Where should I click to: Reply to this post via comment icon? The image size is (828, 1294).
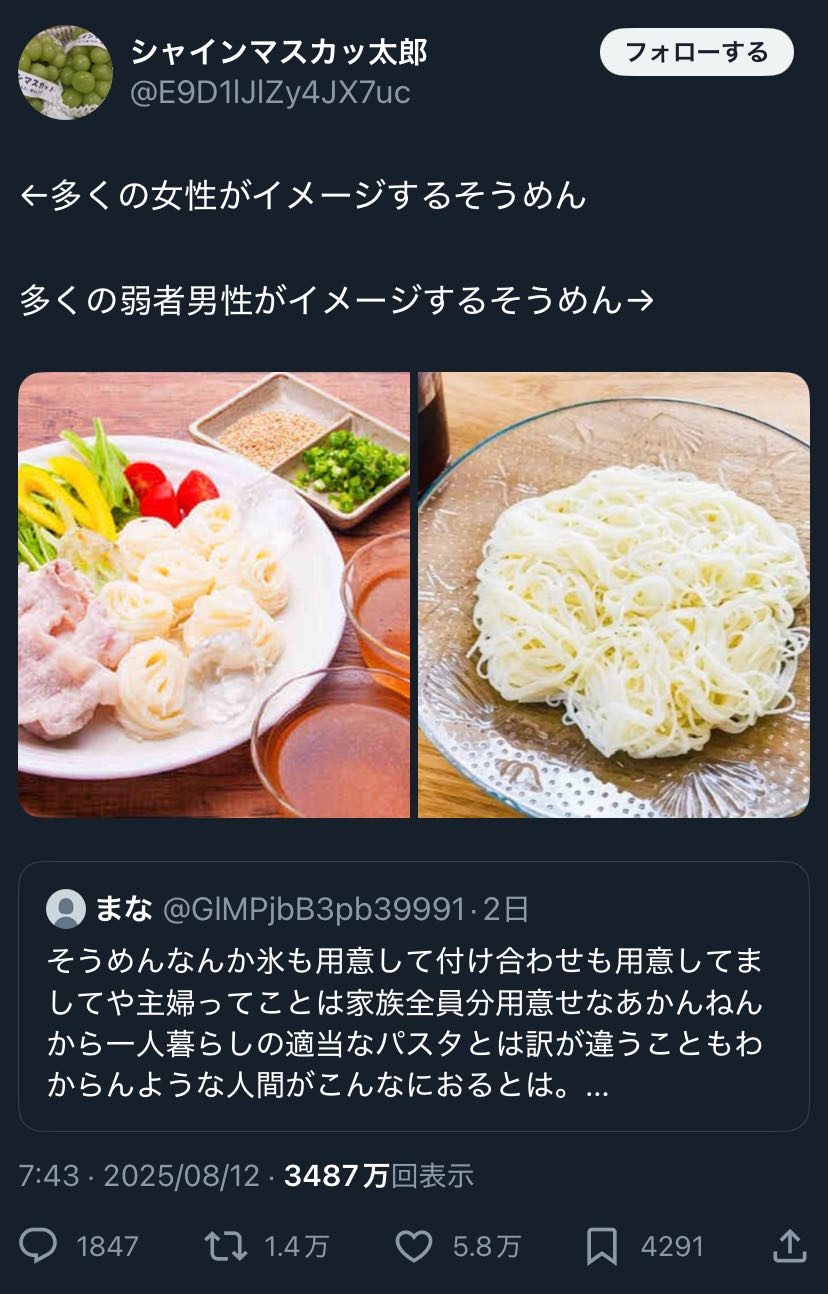(39, 1246)
